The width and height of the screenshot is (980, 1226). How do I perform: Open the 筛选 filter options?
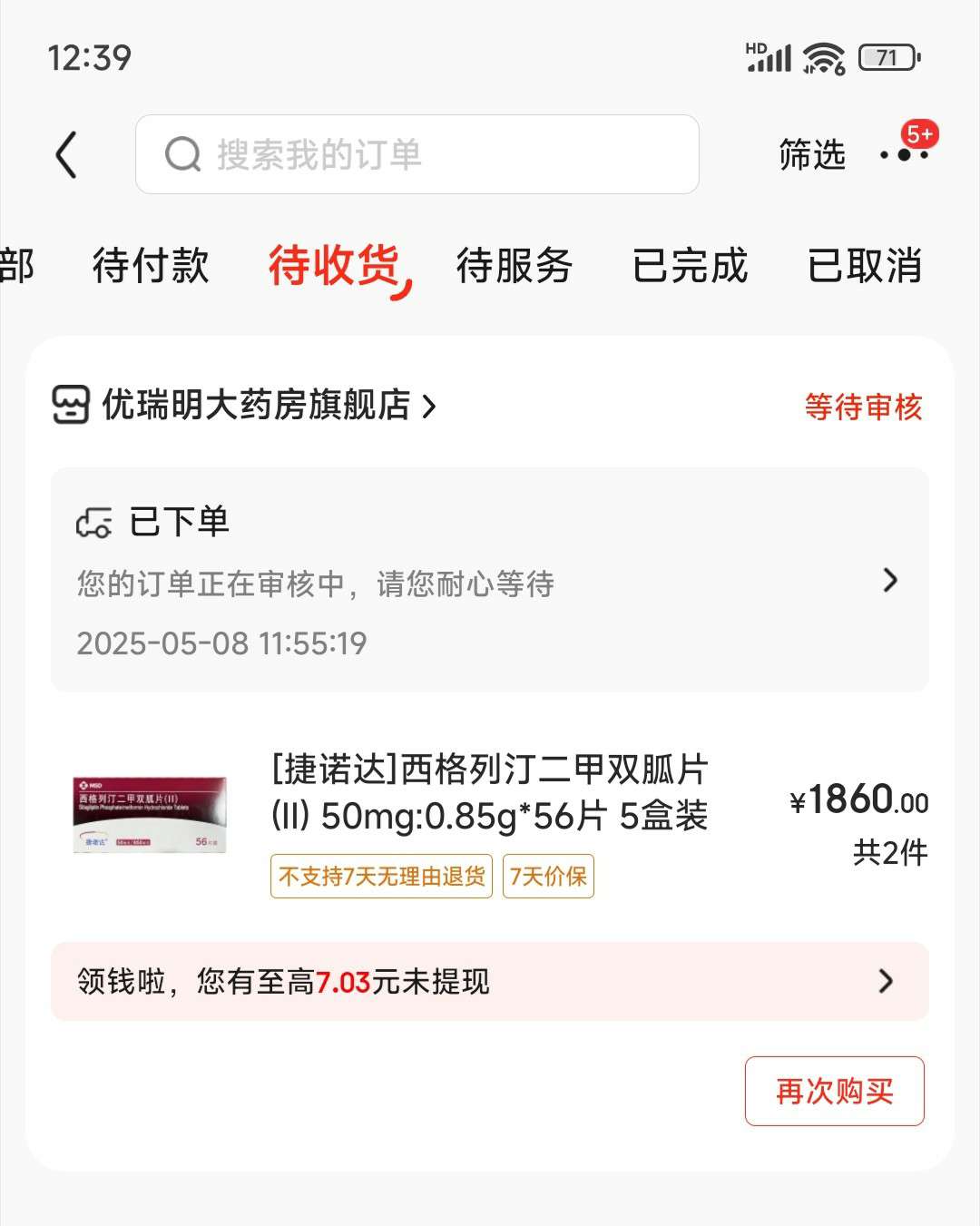click(x=811, y=155)
